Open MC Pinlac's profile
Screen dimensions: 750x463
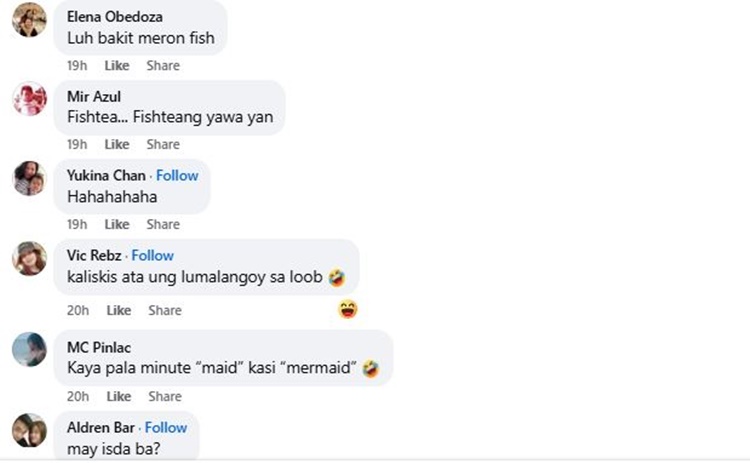(x=97, y=347)
